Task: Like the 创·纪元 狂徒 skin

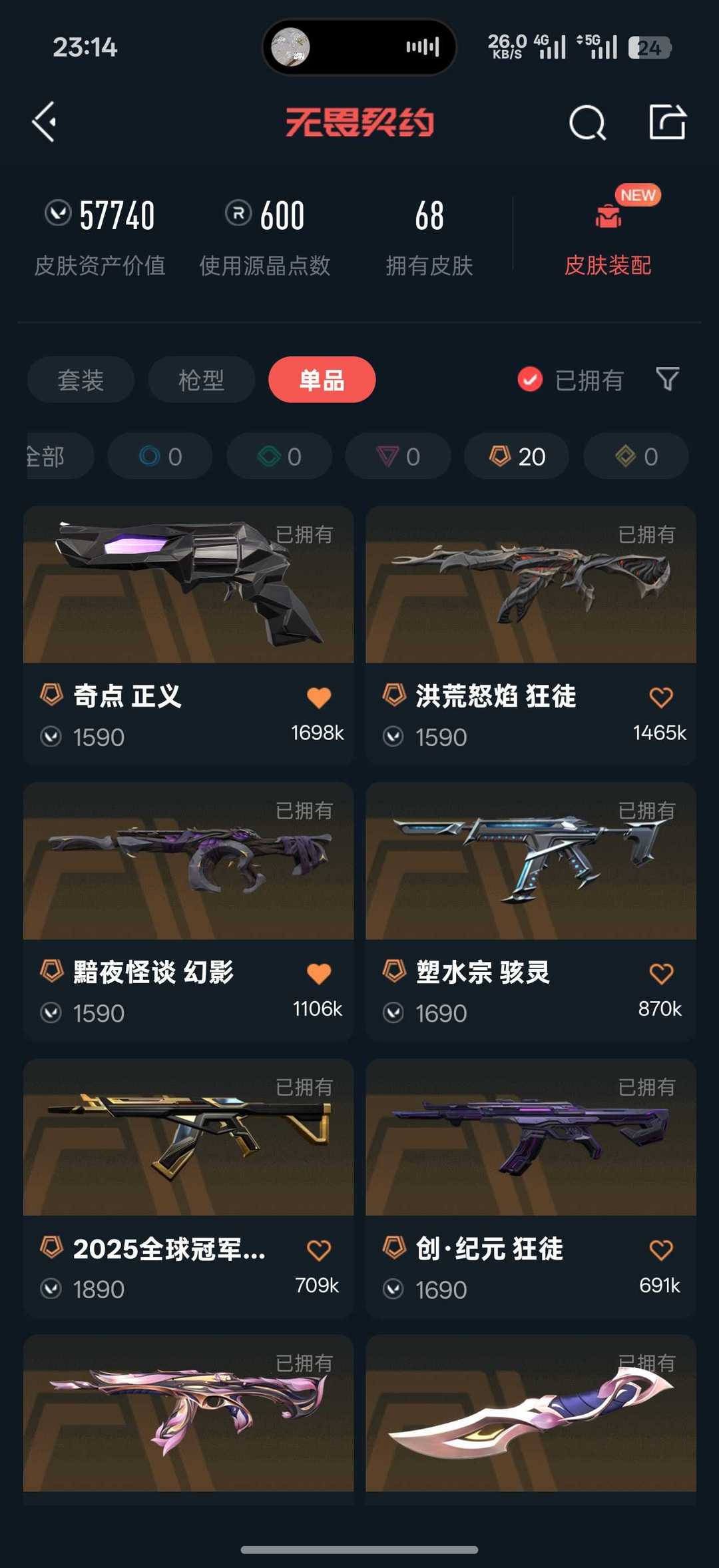Action: point(661,1250)
